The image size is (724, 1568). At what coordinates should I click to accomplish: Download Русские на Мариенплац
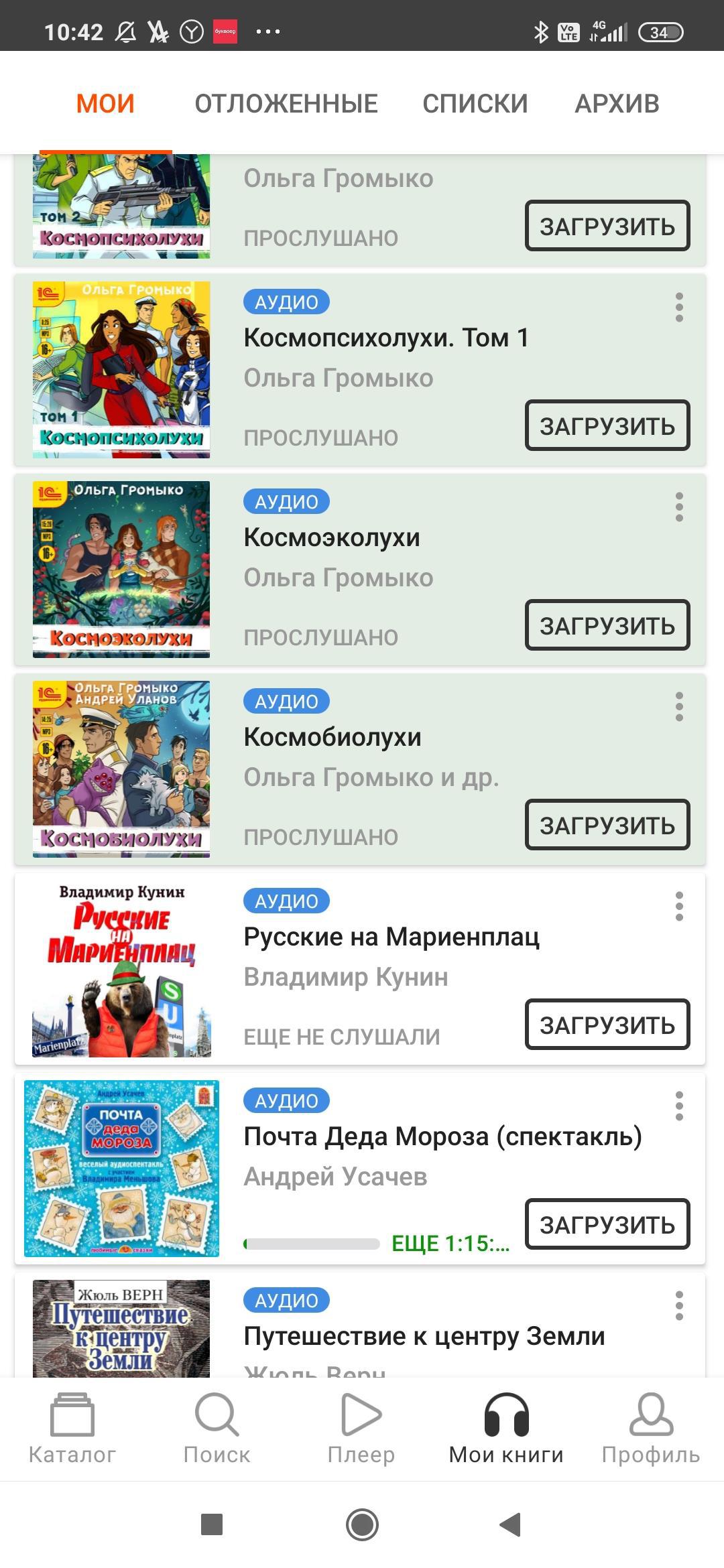607,1025
